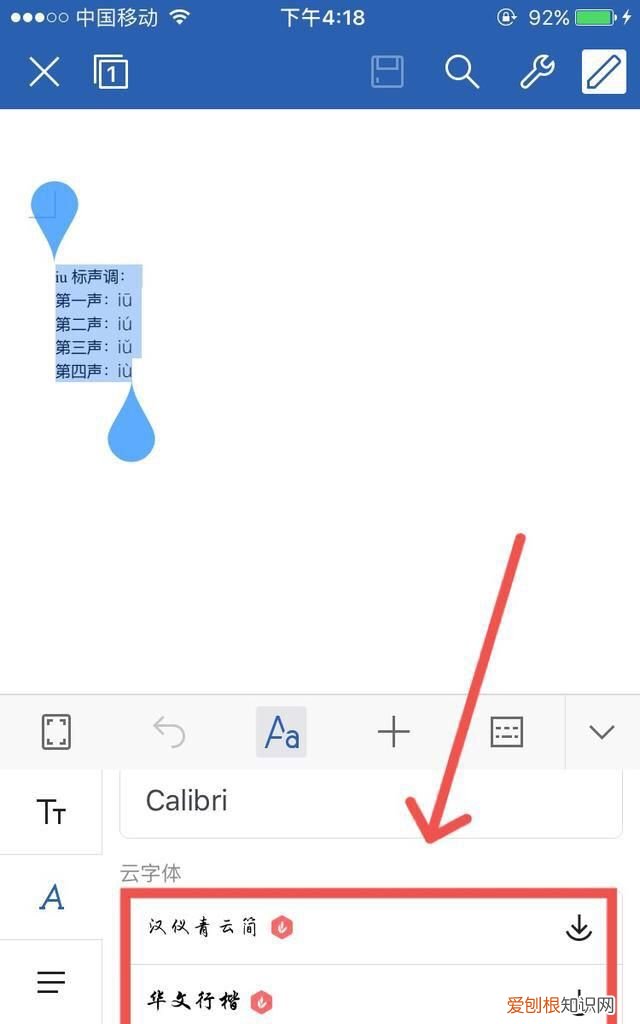Open the keyboard toolbar icon
This screenshot has height=1024, width=640.
pos(507,732)
